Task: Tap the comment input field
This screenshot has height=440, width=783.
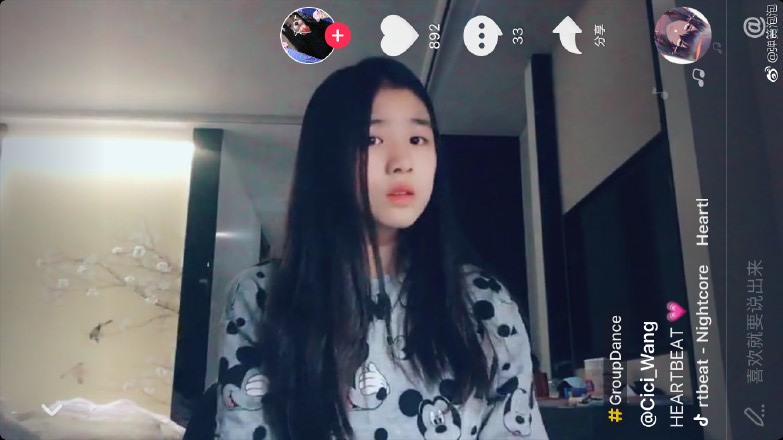Action: [x=752, y=320]
